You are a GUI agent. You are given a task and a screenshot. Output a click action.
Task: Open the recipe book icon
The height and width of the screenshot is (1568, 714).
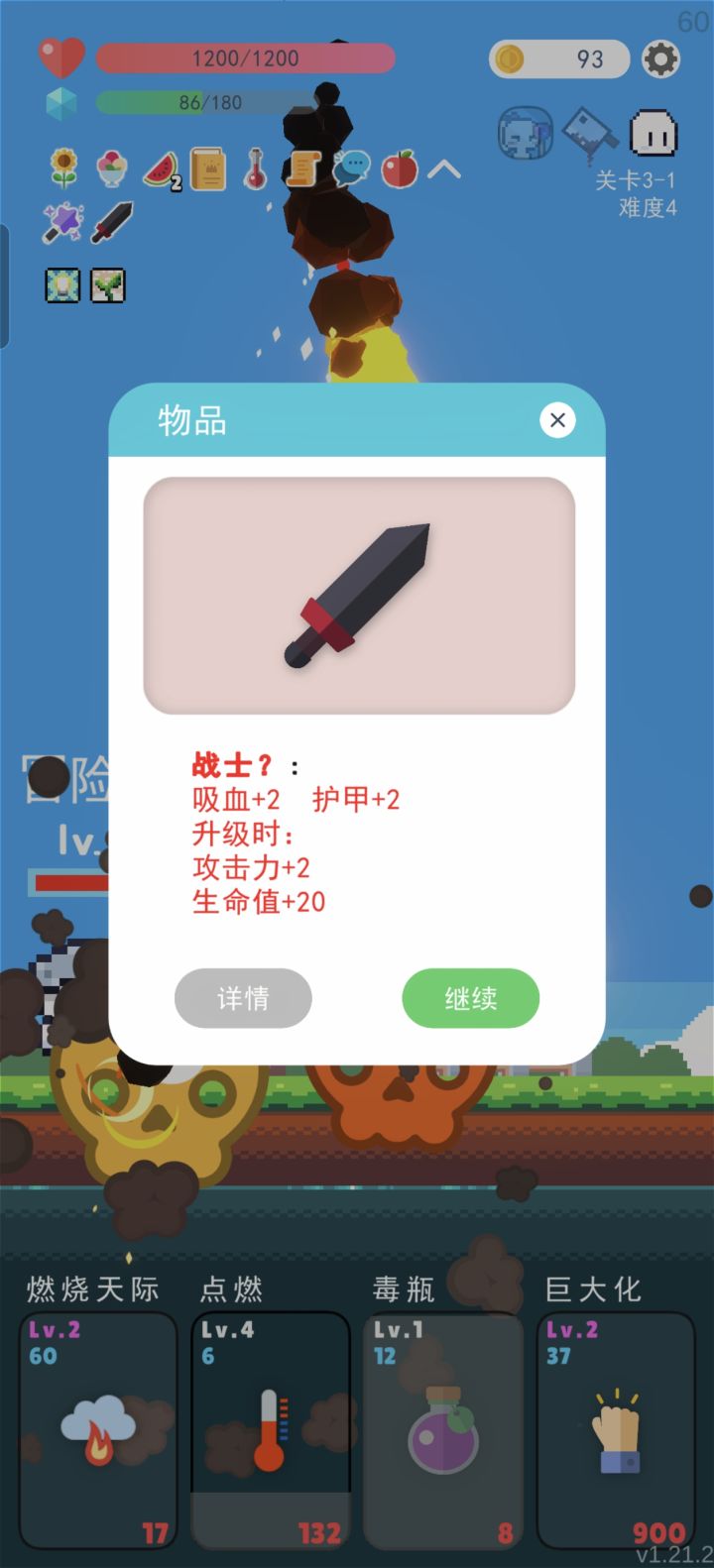click(x=205, y=168)
